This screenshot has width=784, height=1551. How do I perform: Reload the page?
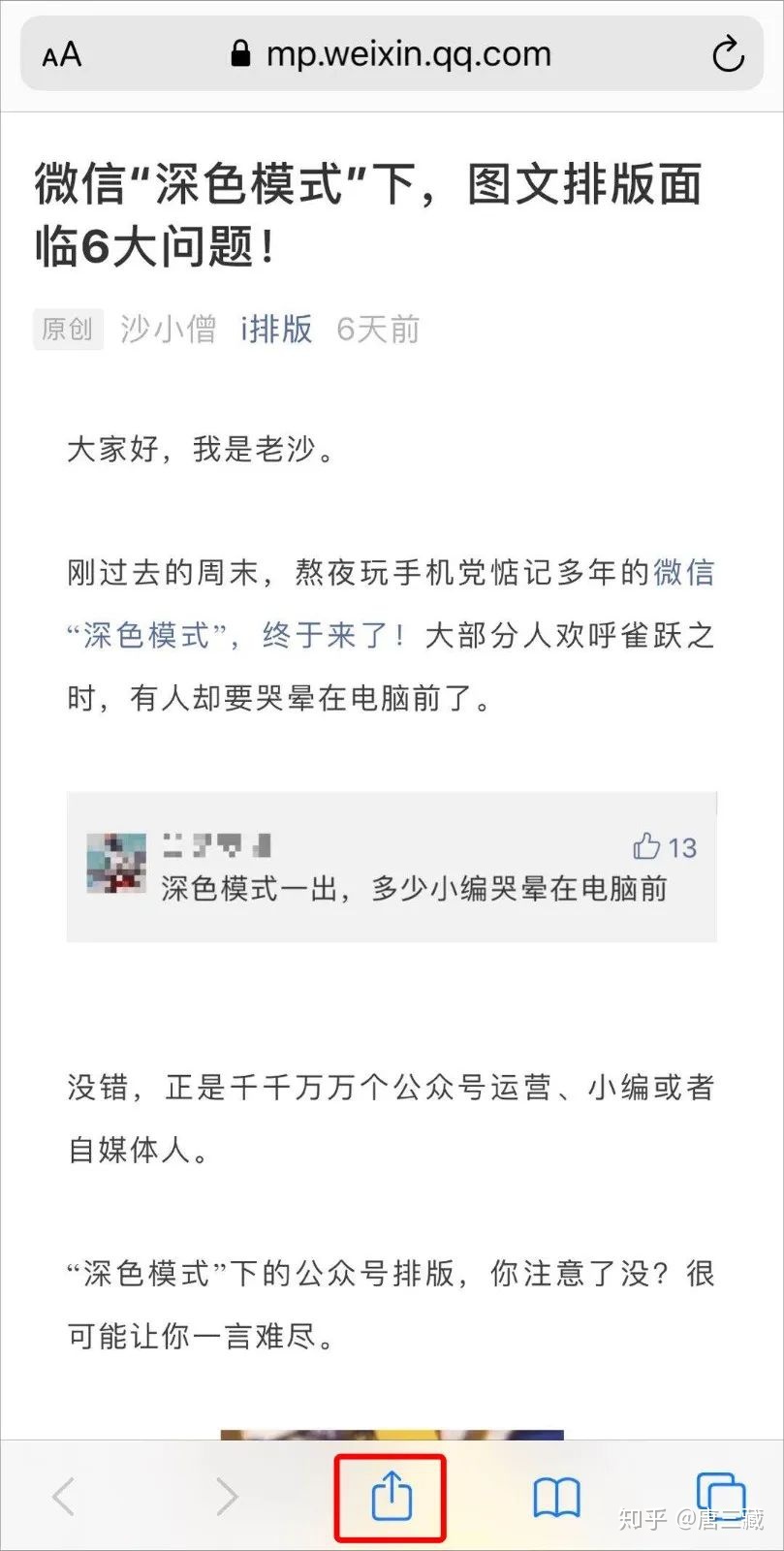coord(727,55)
